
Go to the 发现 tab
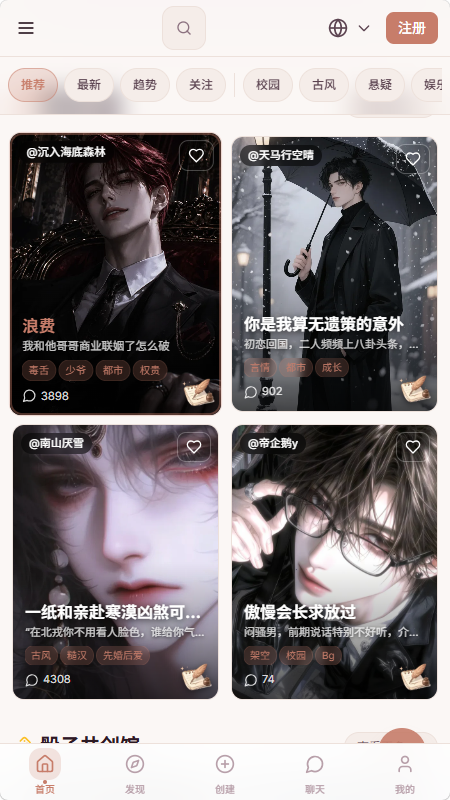tap(135, 772)
